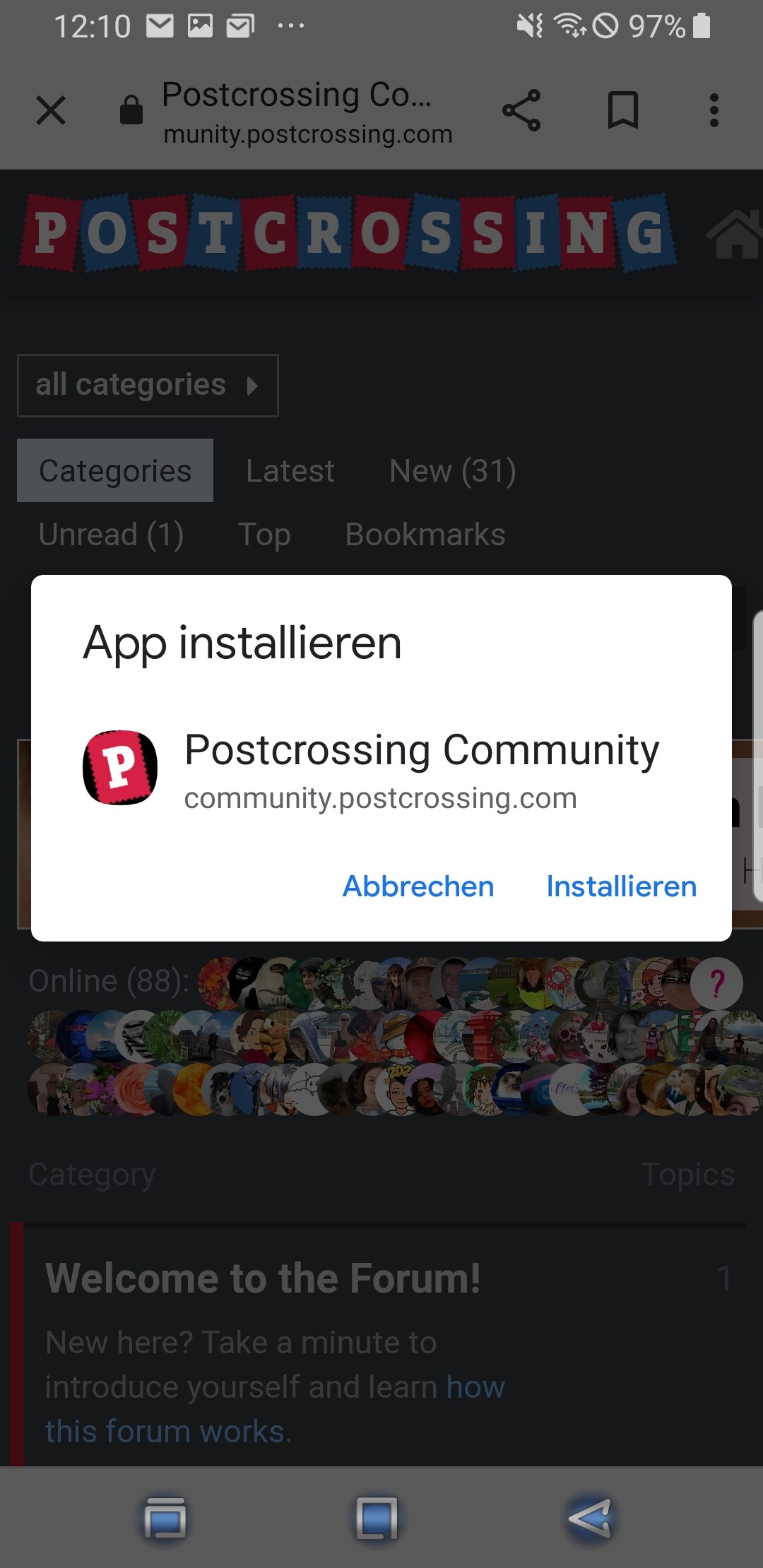763x1568 pixels.
Task: Dismiss the dialog with Abbrechen
Action: (x=418, y=886)
